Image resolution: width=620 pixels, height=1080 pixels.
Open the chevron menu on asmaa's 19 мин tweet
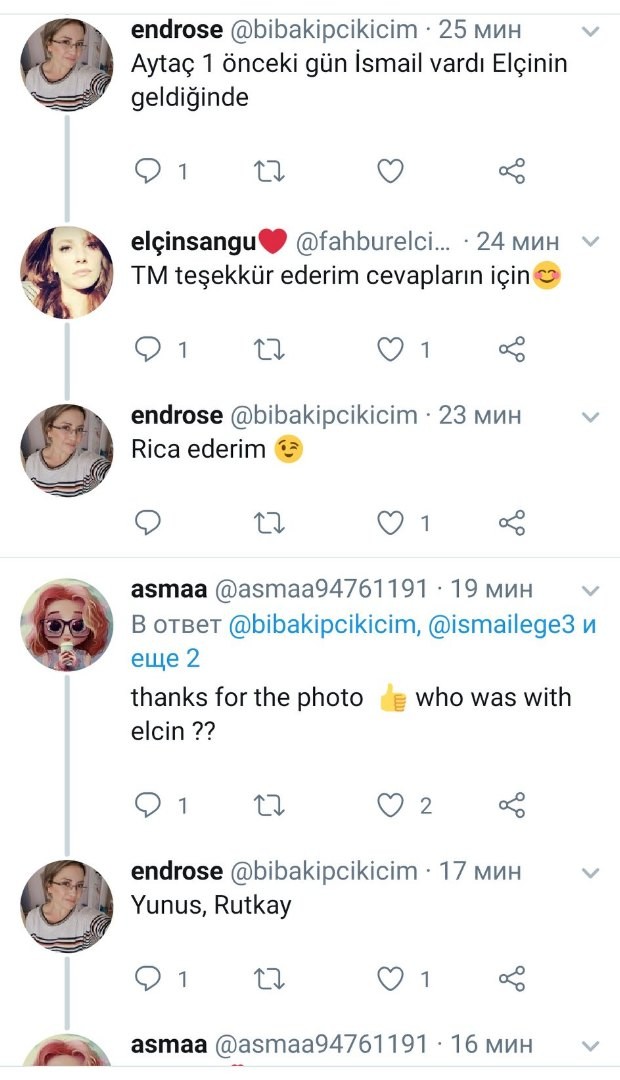[x=590, y=589]
